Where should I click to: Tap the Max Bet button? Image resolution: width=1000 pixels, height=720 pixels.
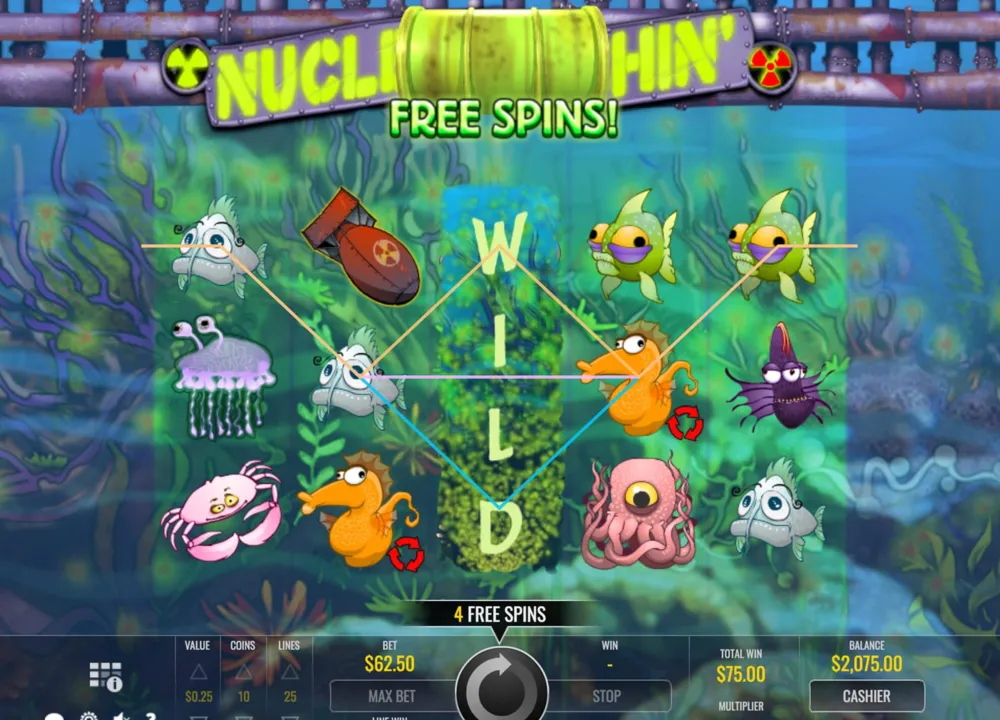(x=392, y=696)
